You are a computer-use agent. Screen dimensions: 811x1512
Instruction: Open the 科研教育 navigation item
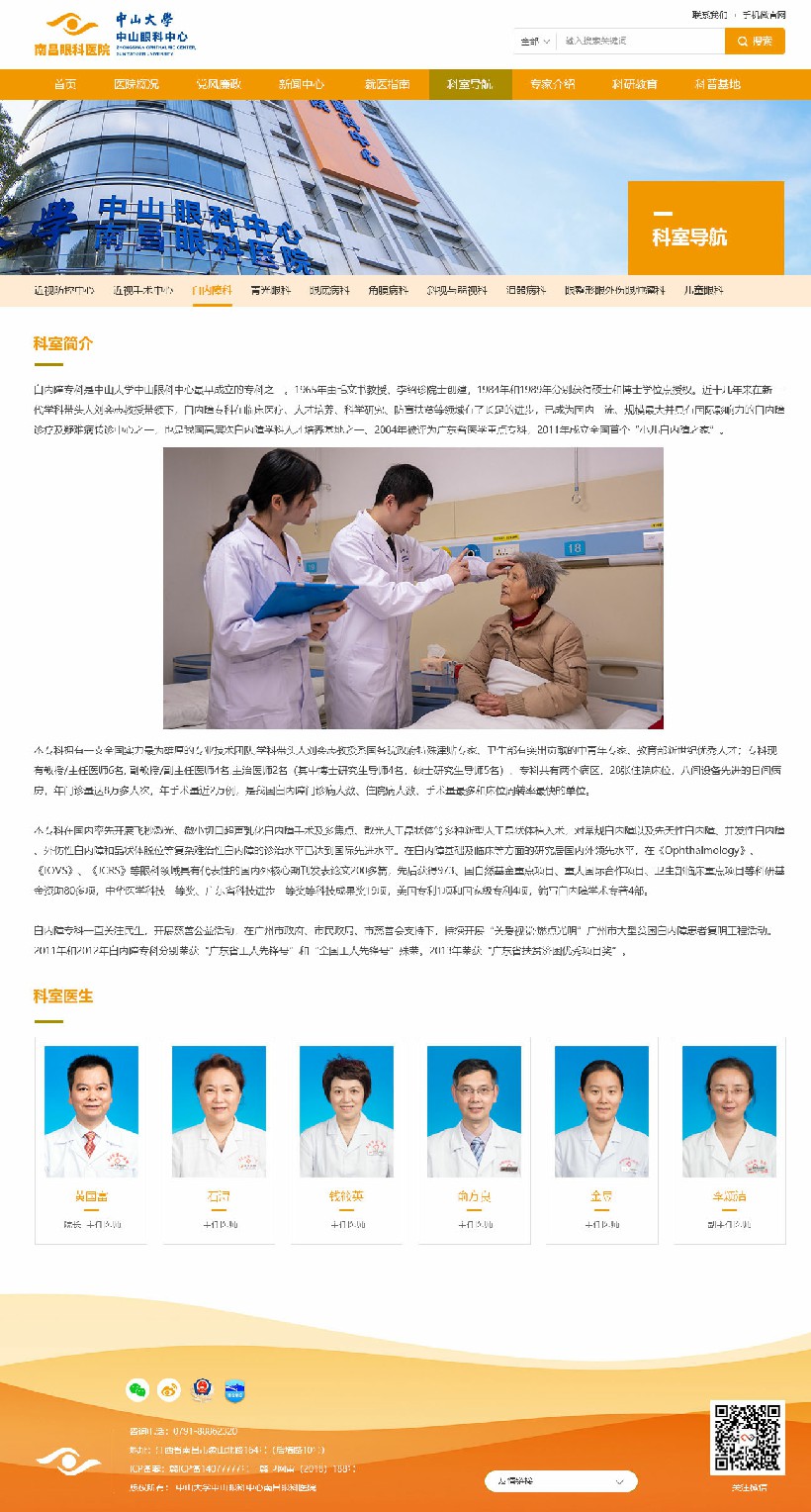tap(634, 84)
